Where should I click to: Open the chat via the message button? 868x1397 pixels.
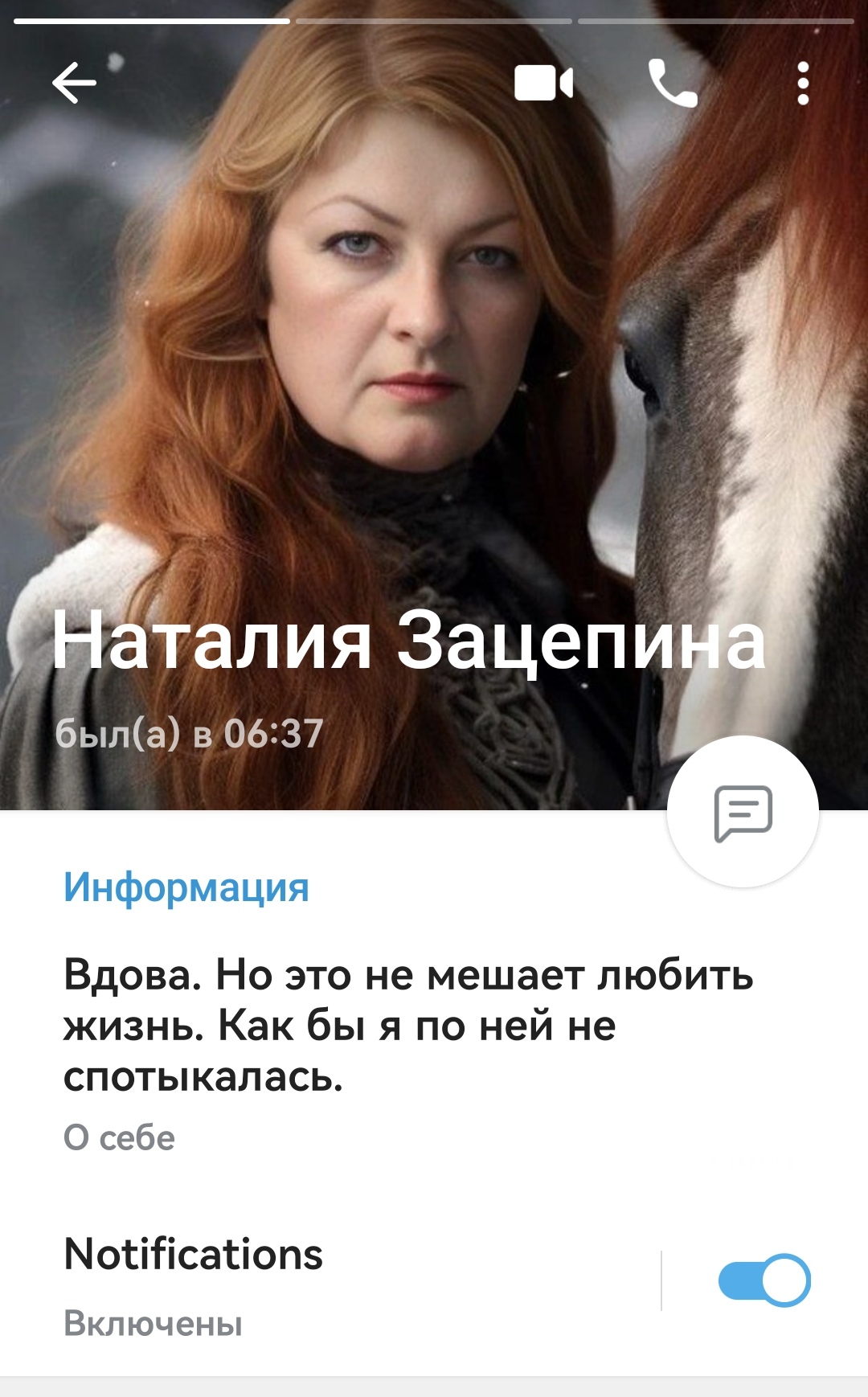click(743, 812)
